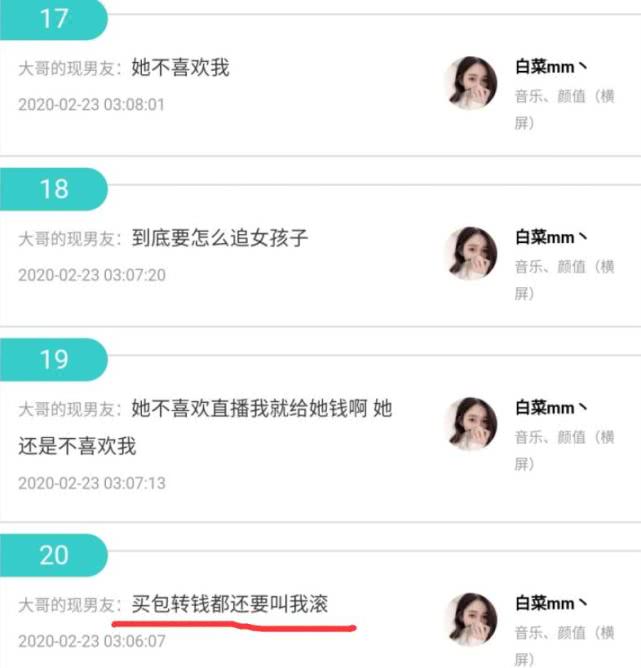View 白菜mm avatar in record 20

(x=472, y=618)
